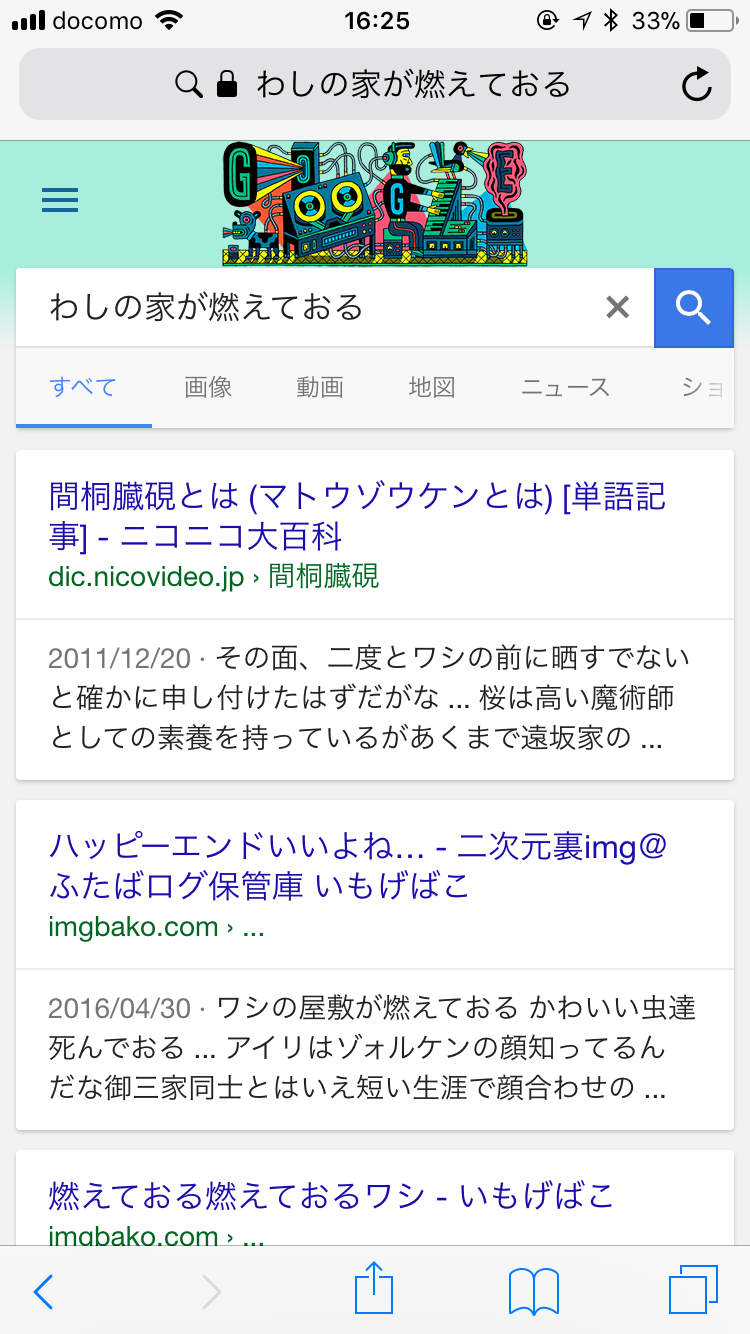Share this page via share sheet
This screenshot has height=1334, width=750.
[375, 1289]
